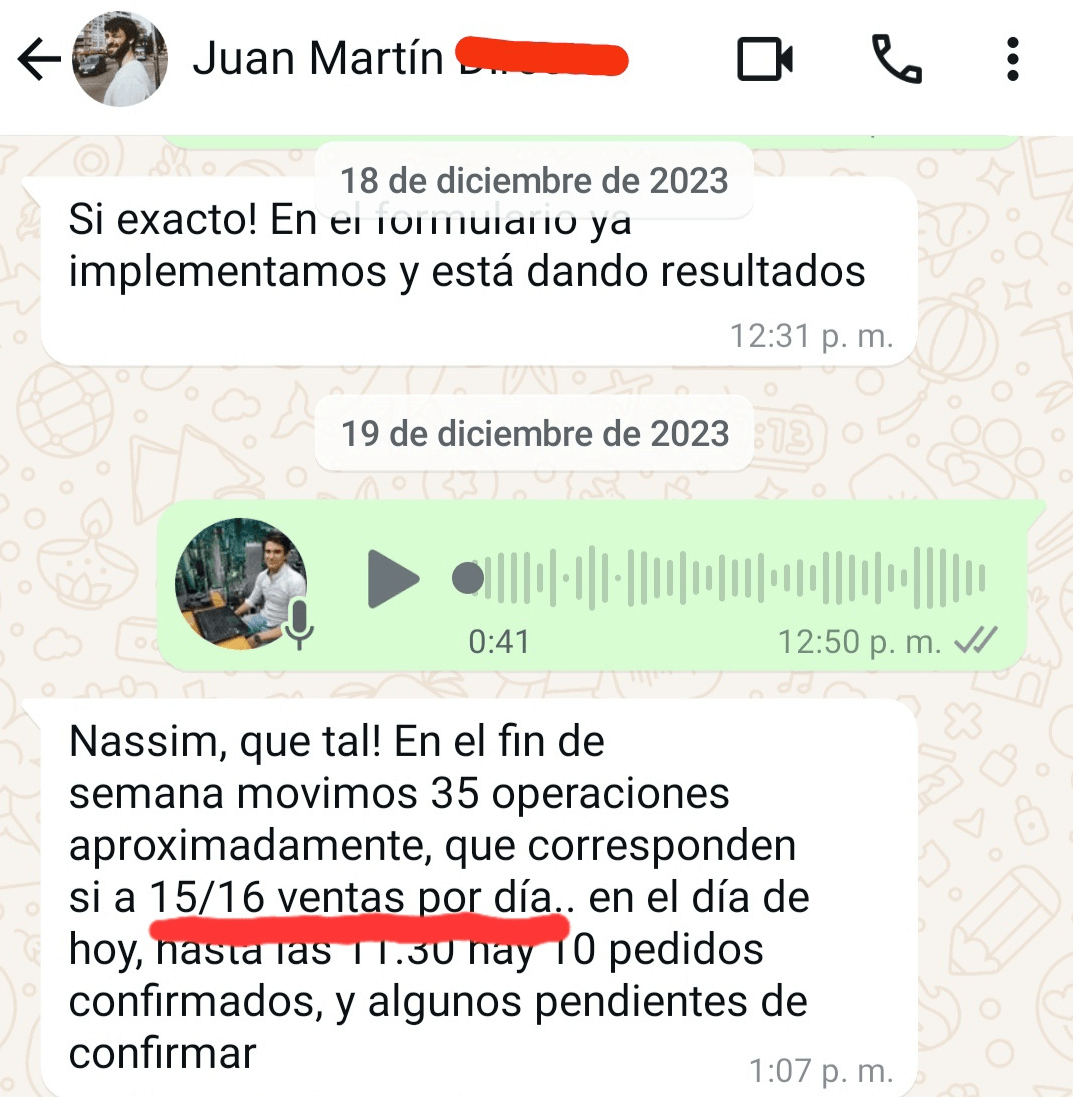Start a voice call with Juan Martín
Screen dimensions: 1073x1097
coord(896,60)
